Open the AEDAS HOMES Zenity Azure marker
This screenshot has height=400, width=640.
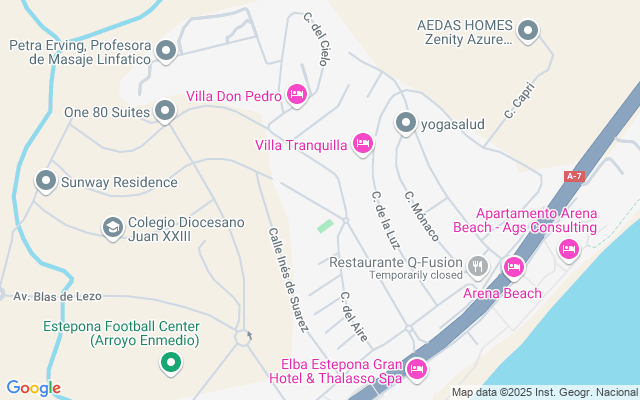point(529,30)
